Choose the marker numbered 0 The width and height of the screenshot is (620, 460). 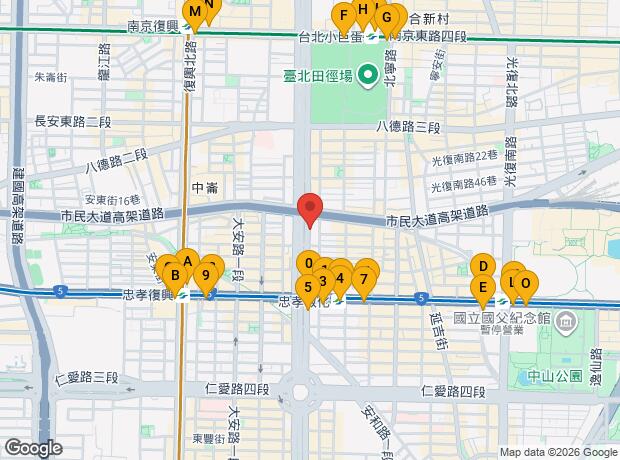(x=309, y=265)
